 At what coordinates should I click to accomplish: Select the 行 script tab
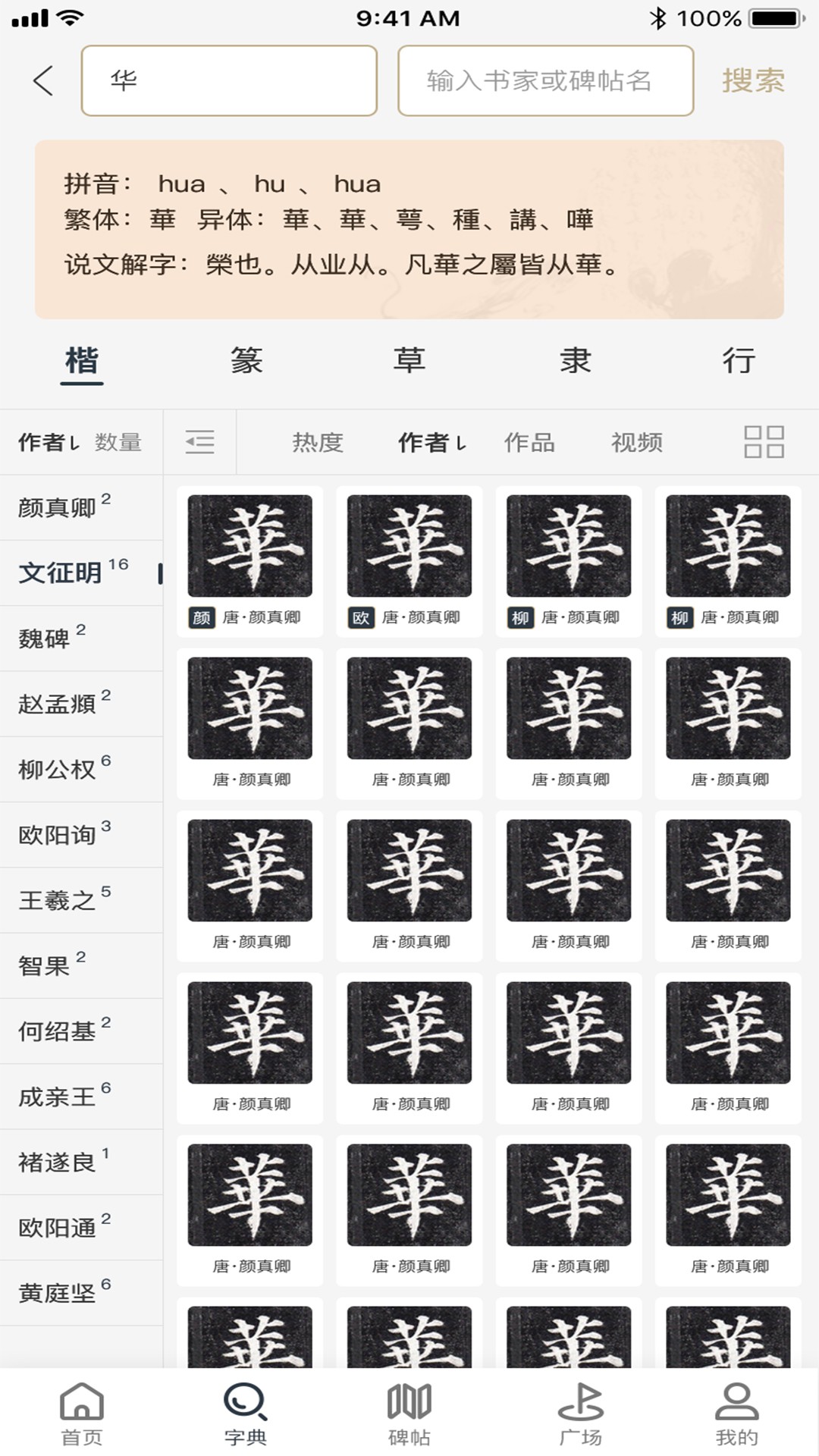point(739,361)
